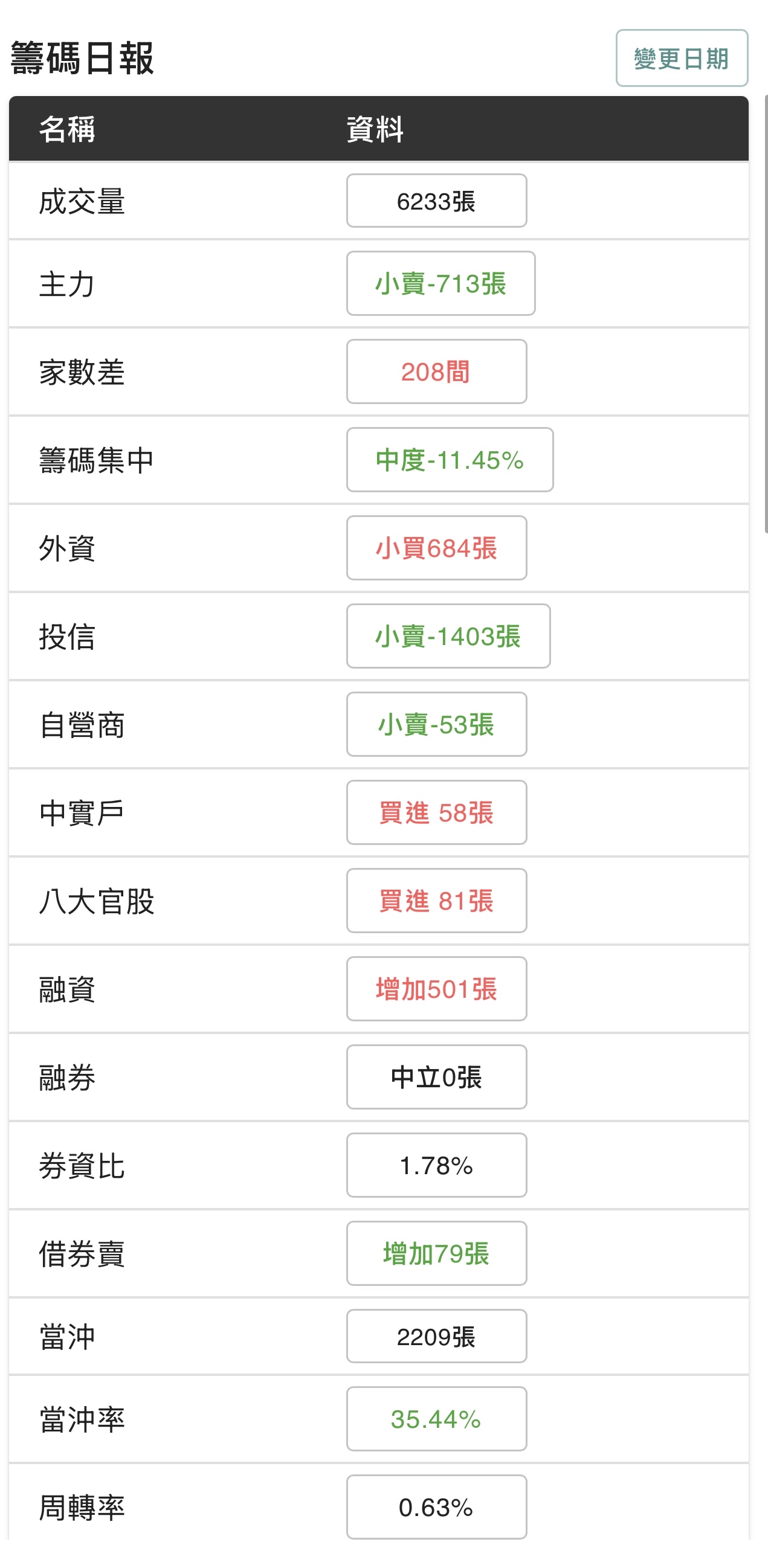Viewport: 768px width, 1568px height.
Task: Open the 融資 增加501張 box
Action: (x=436, y=989)
